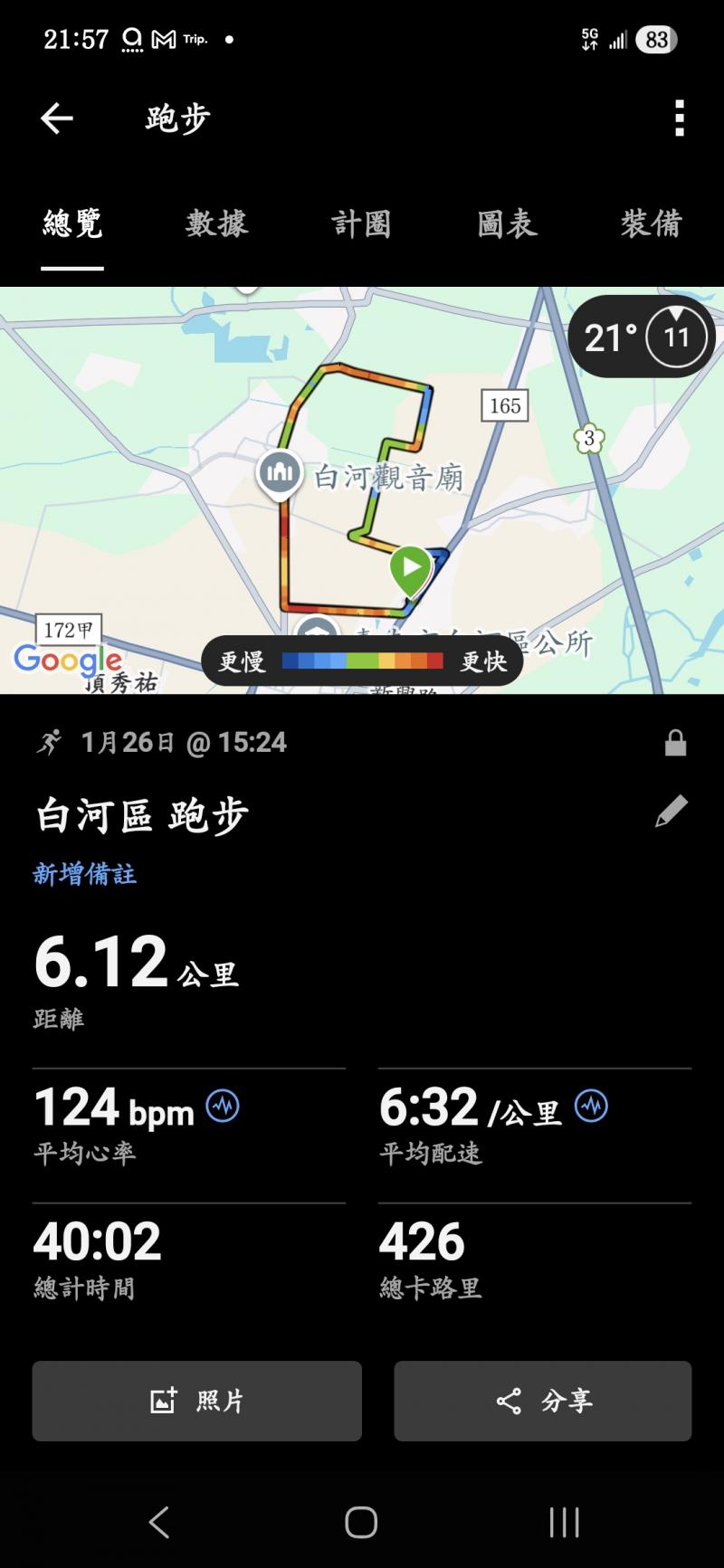Open the three-dot overflow menu
724x1568 pixels.
pos(679,119)
